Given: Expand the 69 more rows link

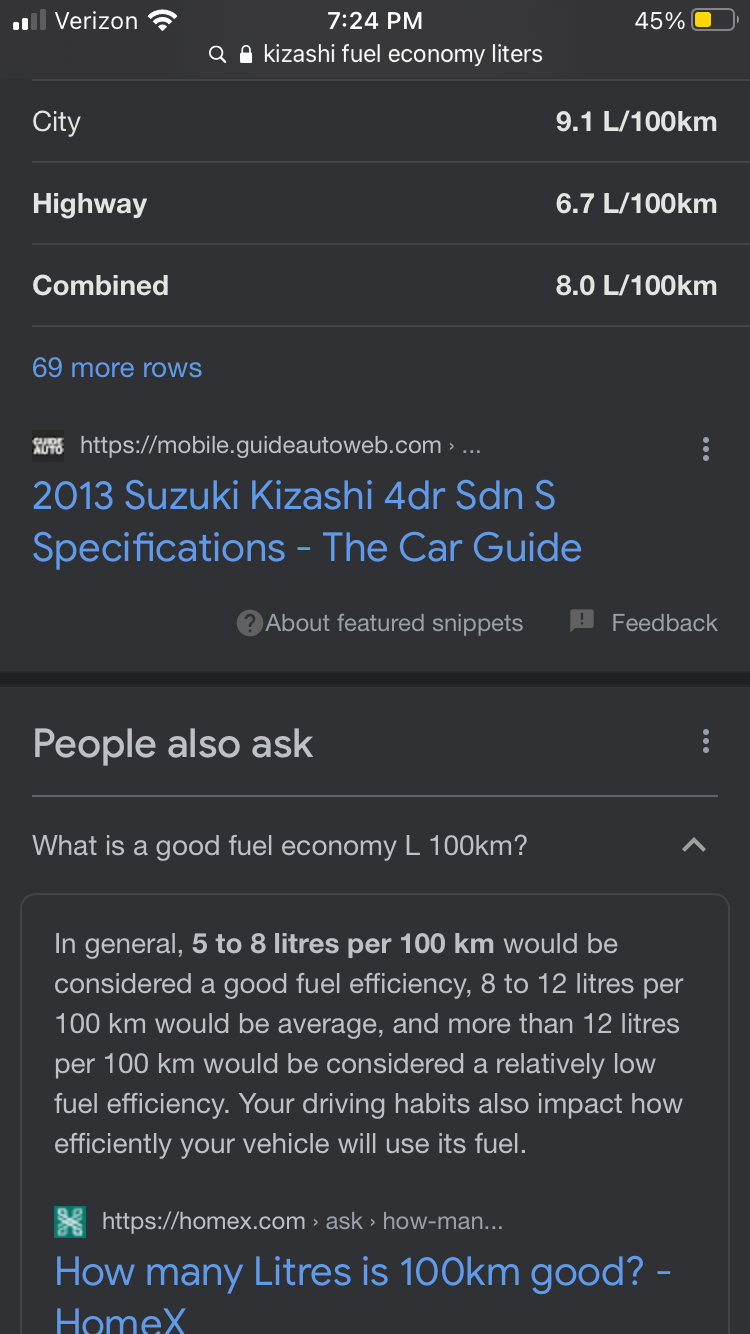Looking at the screenshot, I should pyautogui.click(x=117, y=368).
